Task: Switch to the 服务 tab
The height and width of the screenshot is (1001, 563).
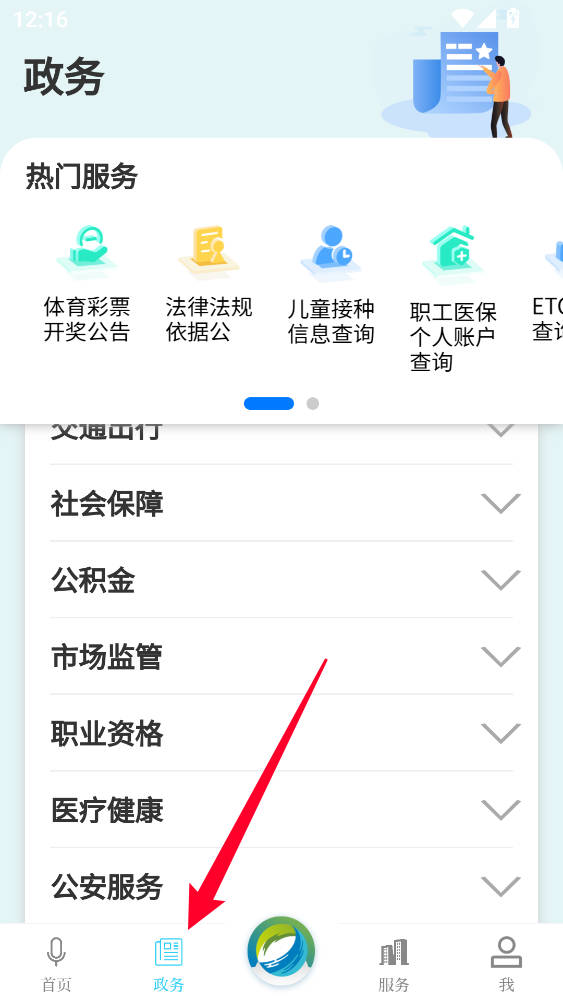Action: (x=394, y=965)
